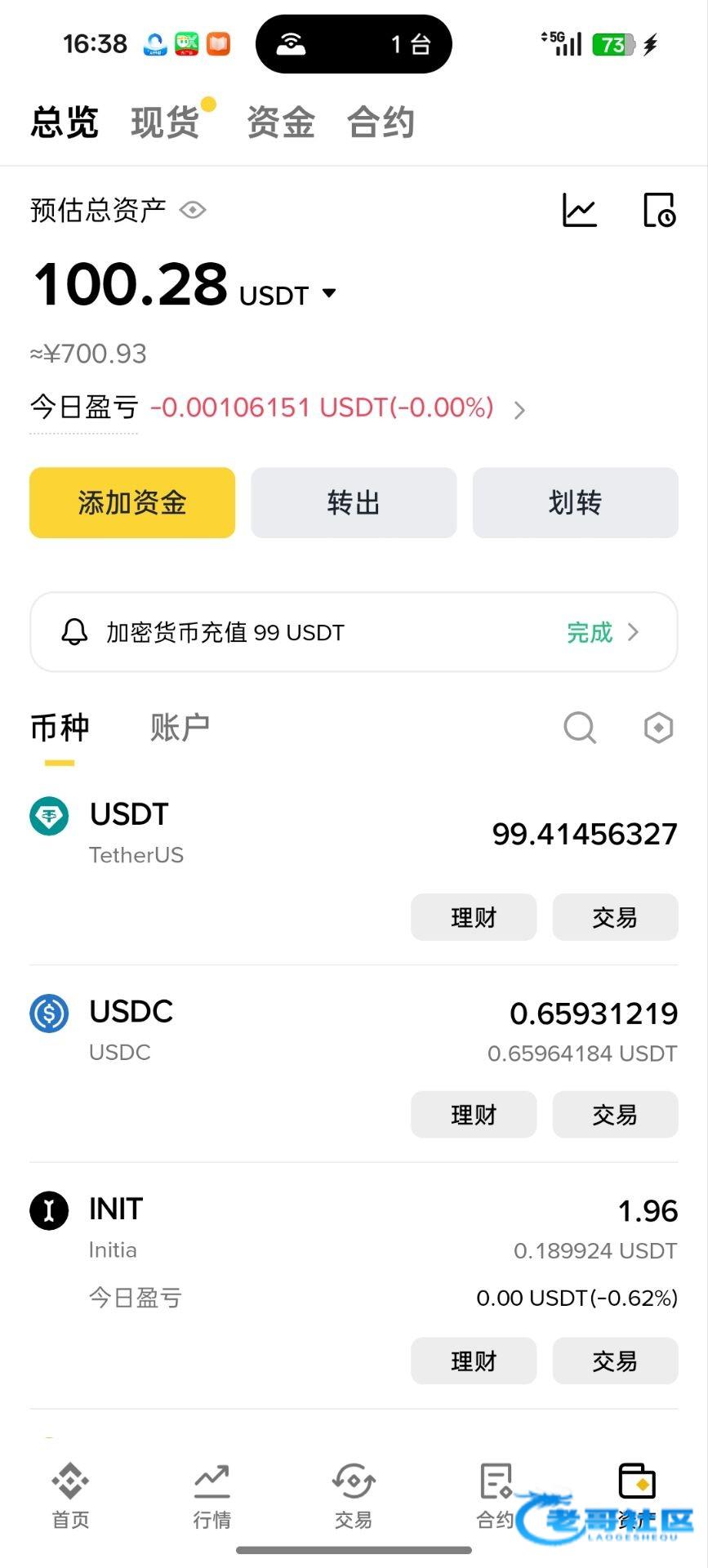The height and width of the screenshot is (1568, 708).
Task: Tap 理财 under USDT
Action: click(474, 917)
